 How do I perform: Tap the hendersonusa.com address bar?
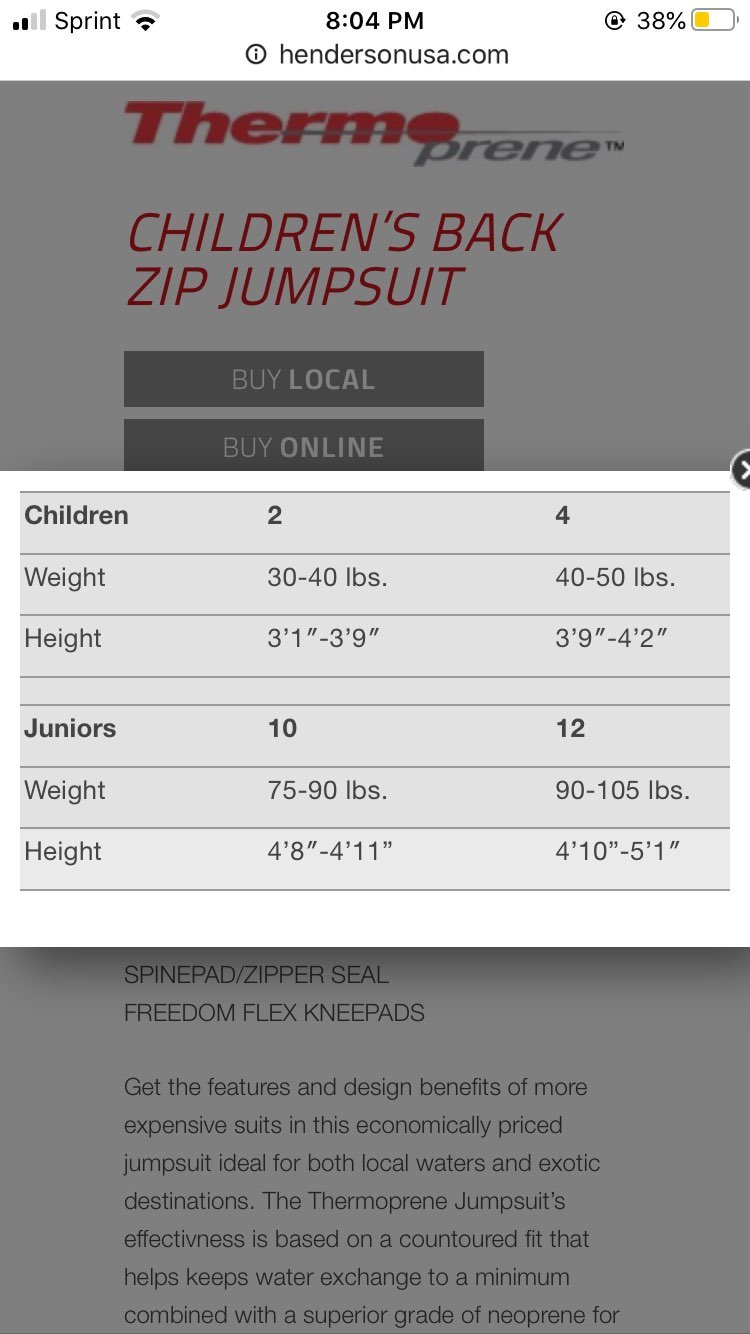[377, 54]
